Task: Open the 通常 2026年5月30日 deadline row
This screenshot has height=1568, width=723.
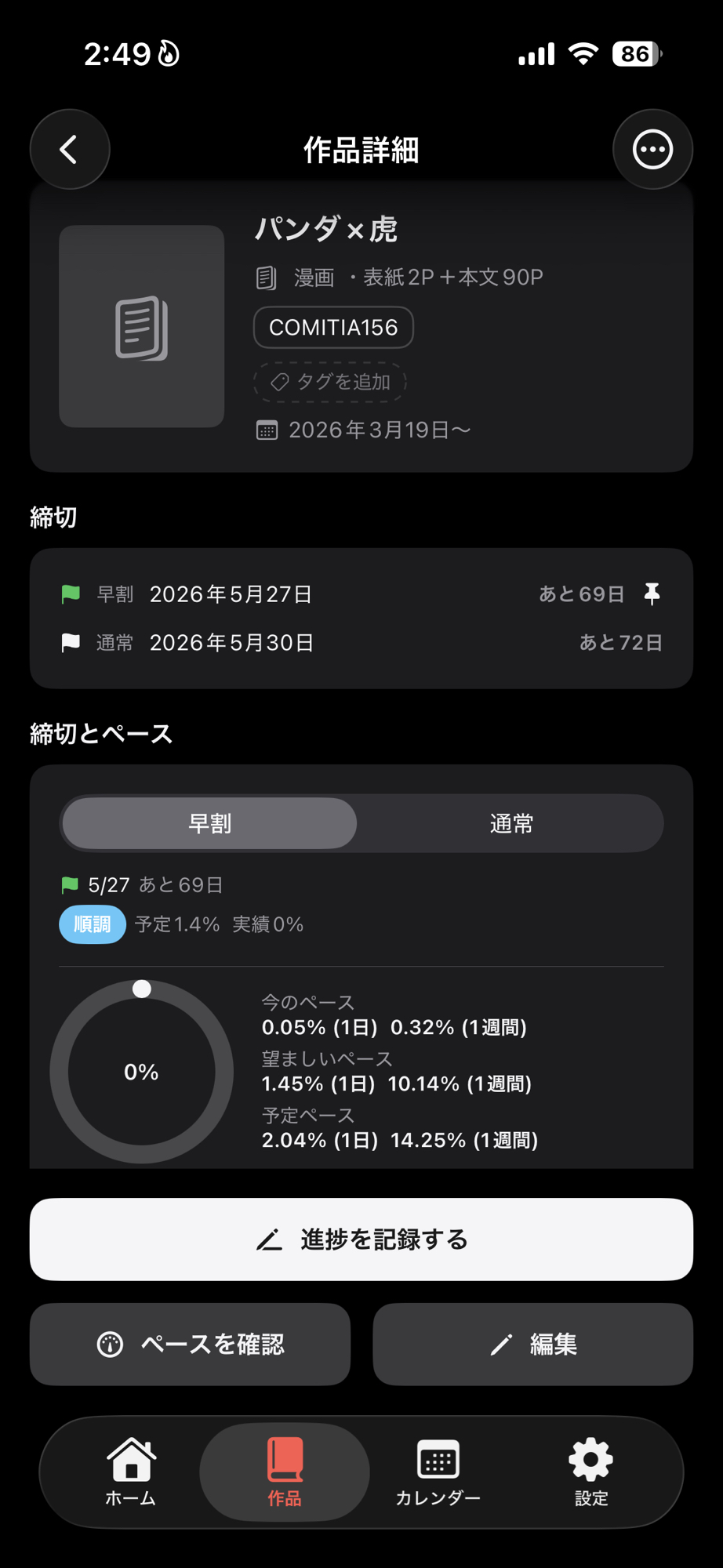Action: pyautogui.click(x=361, y=643)
